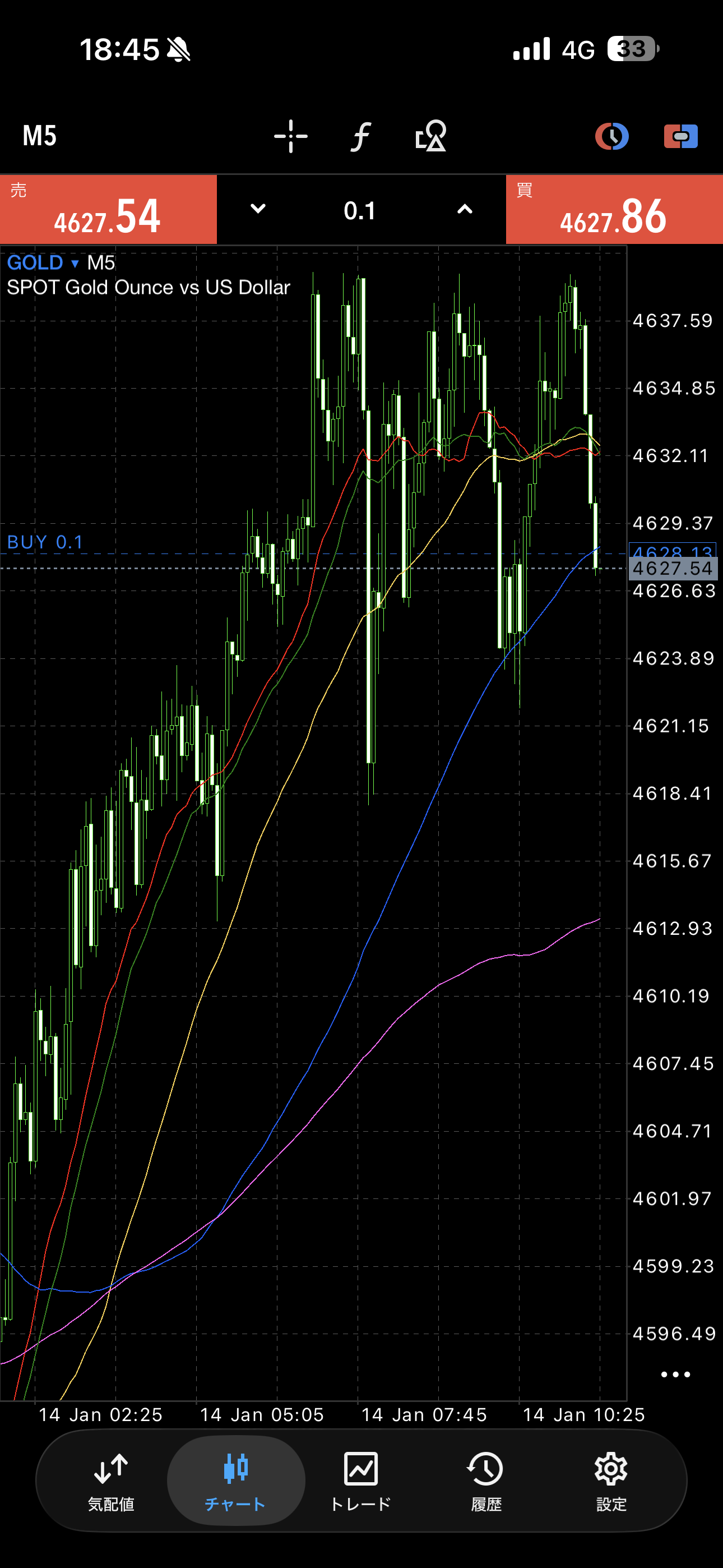Open the 設定 settings tab
The image size is (723, 1568).
coord(611,1481)
